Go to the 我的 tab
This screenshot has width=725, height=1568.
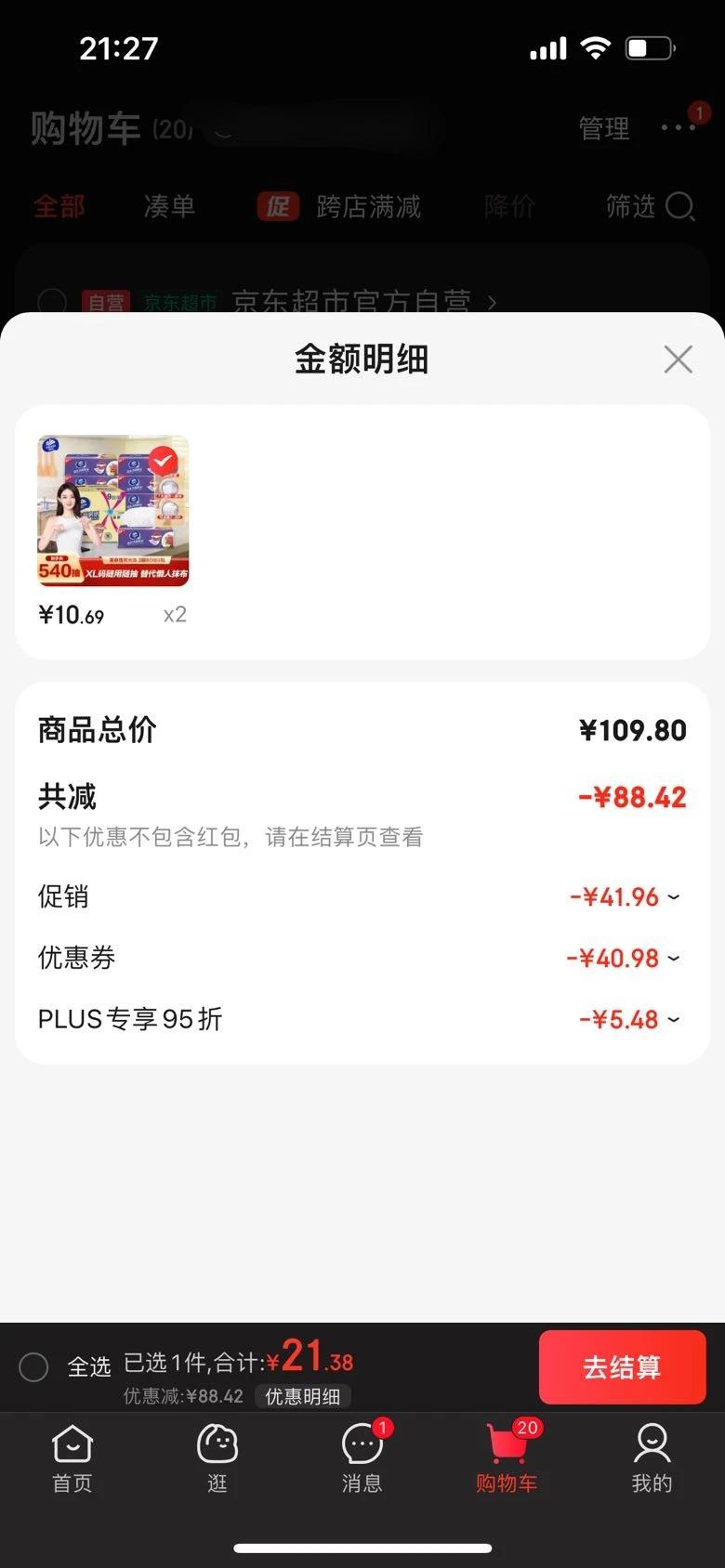click(x=652, y=1457)
